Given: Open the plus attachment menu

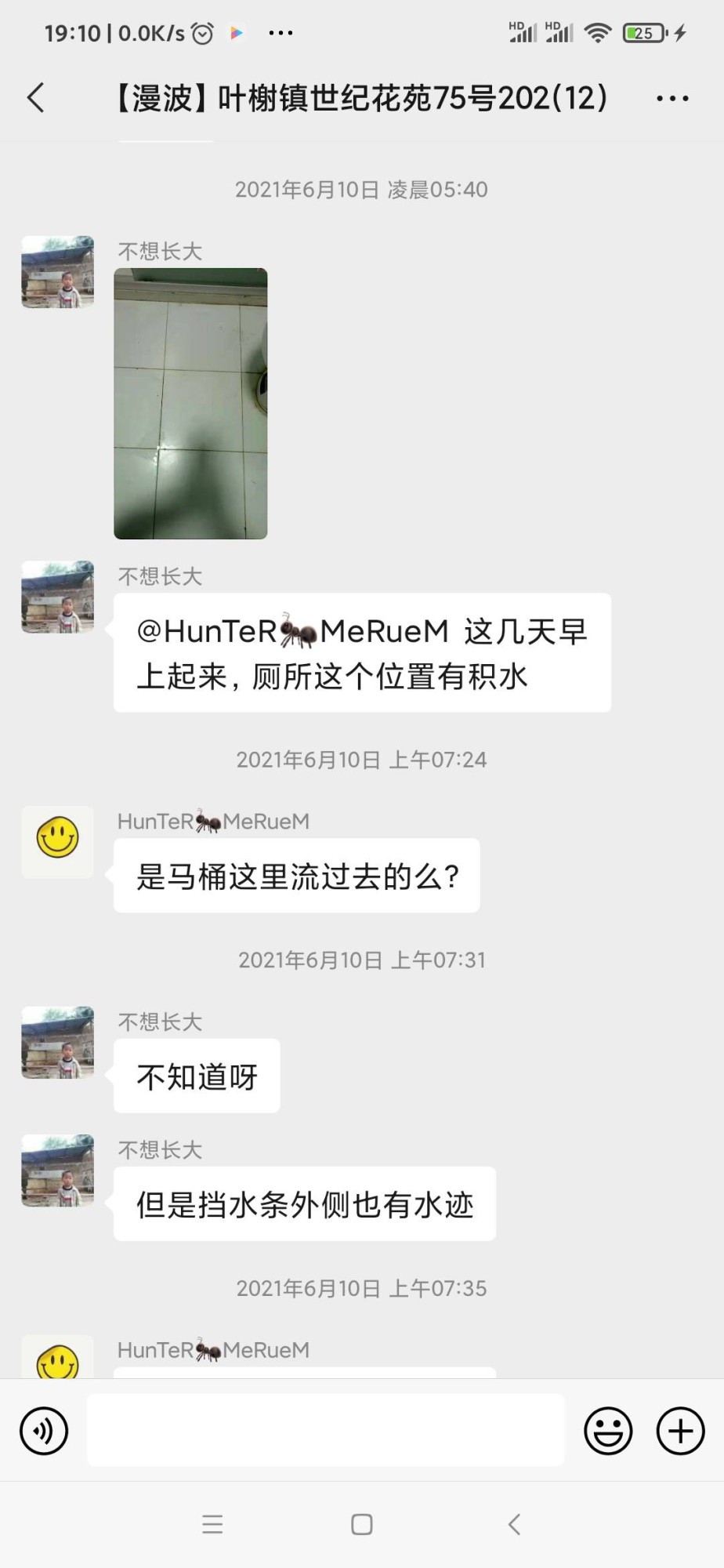Looking at the screenshot, I should click(680, 1431).
